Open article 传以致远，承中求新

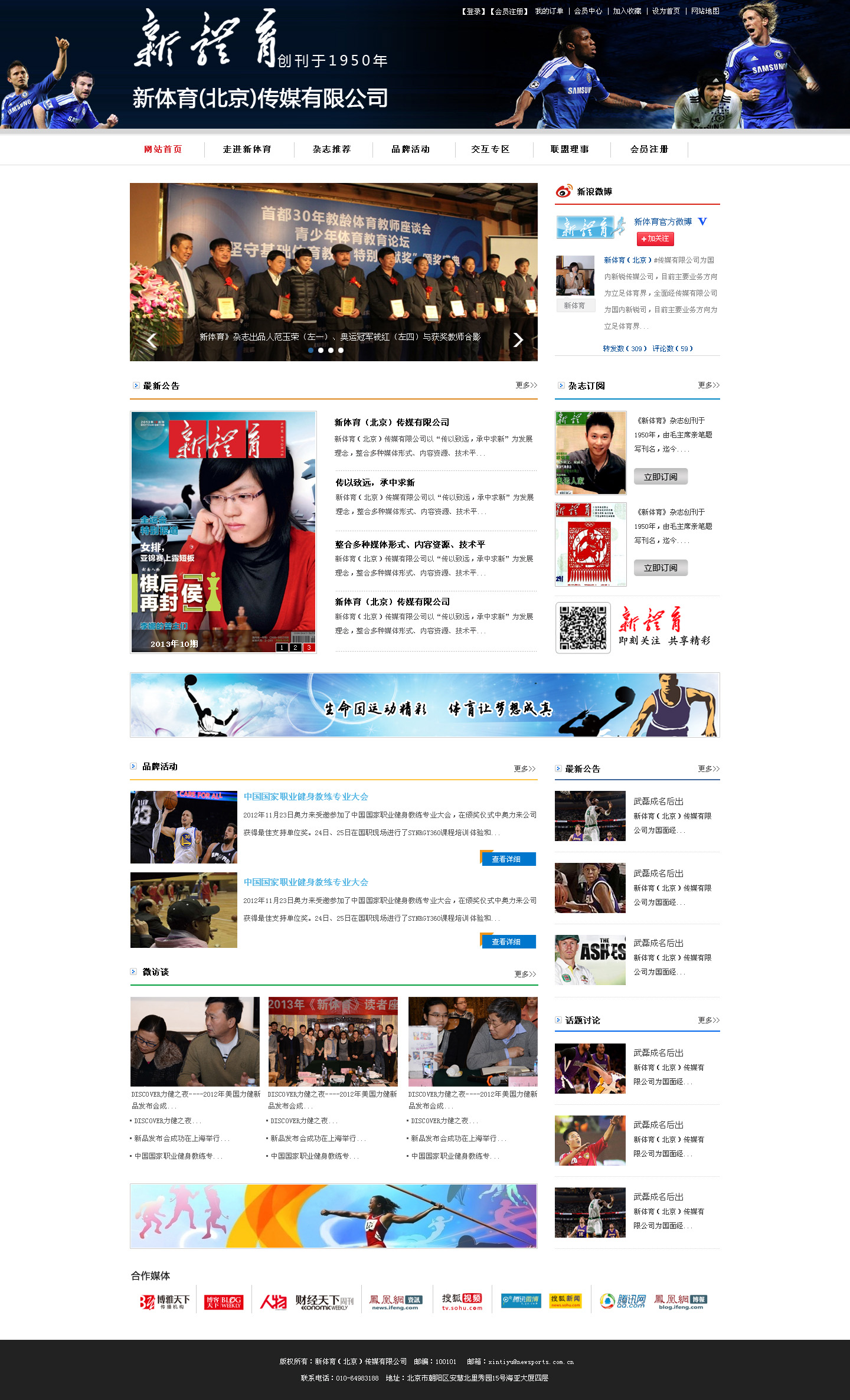(375, 483)
